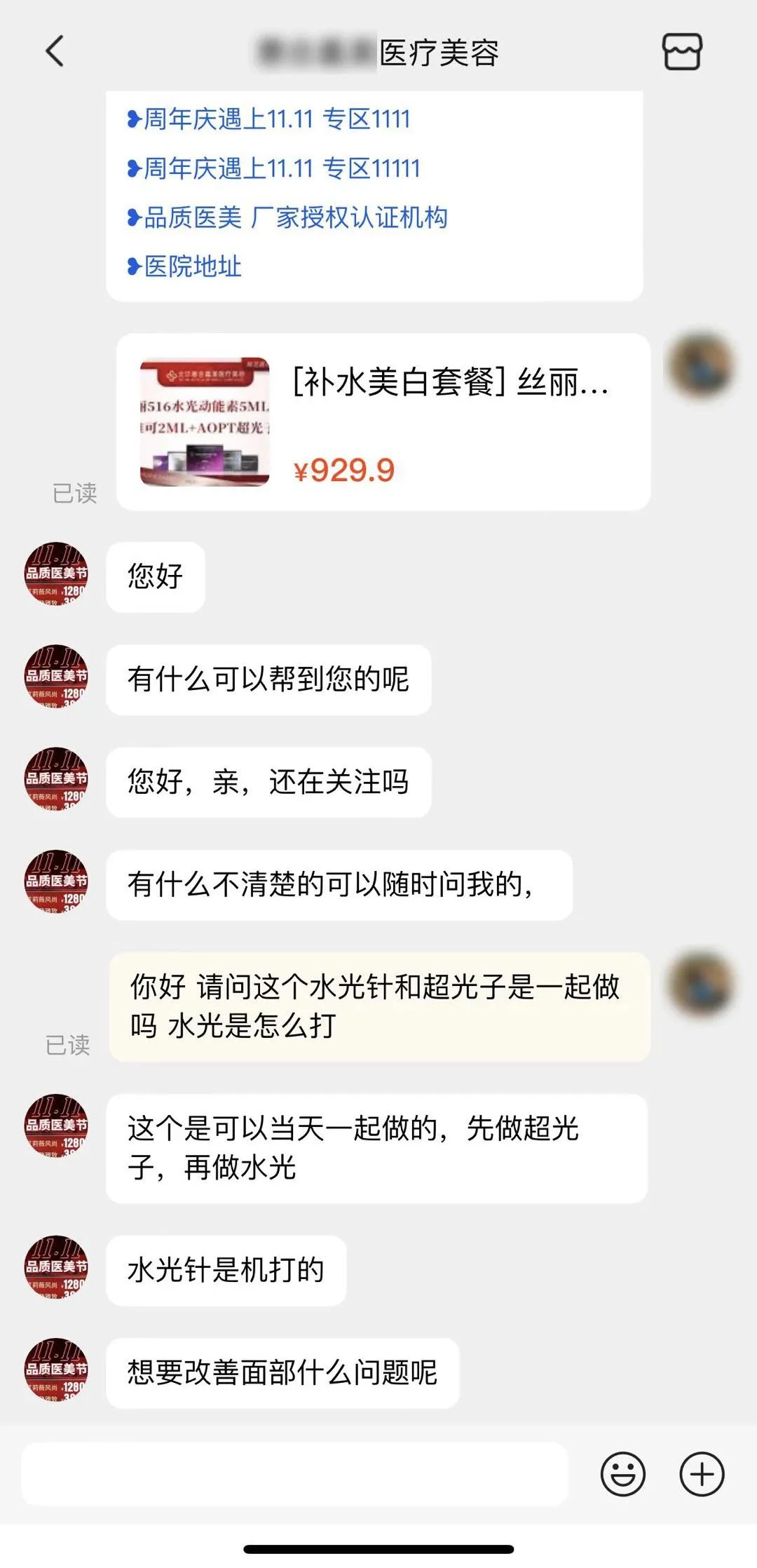Go back from the chat
757x1568 pixels.
[x=55, y=52]
